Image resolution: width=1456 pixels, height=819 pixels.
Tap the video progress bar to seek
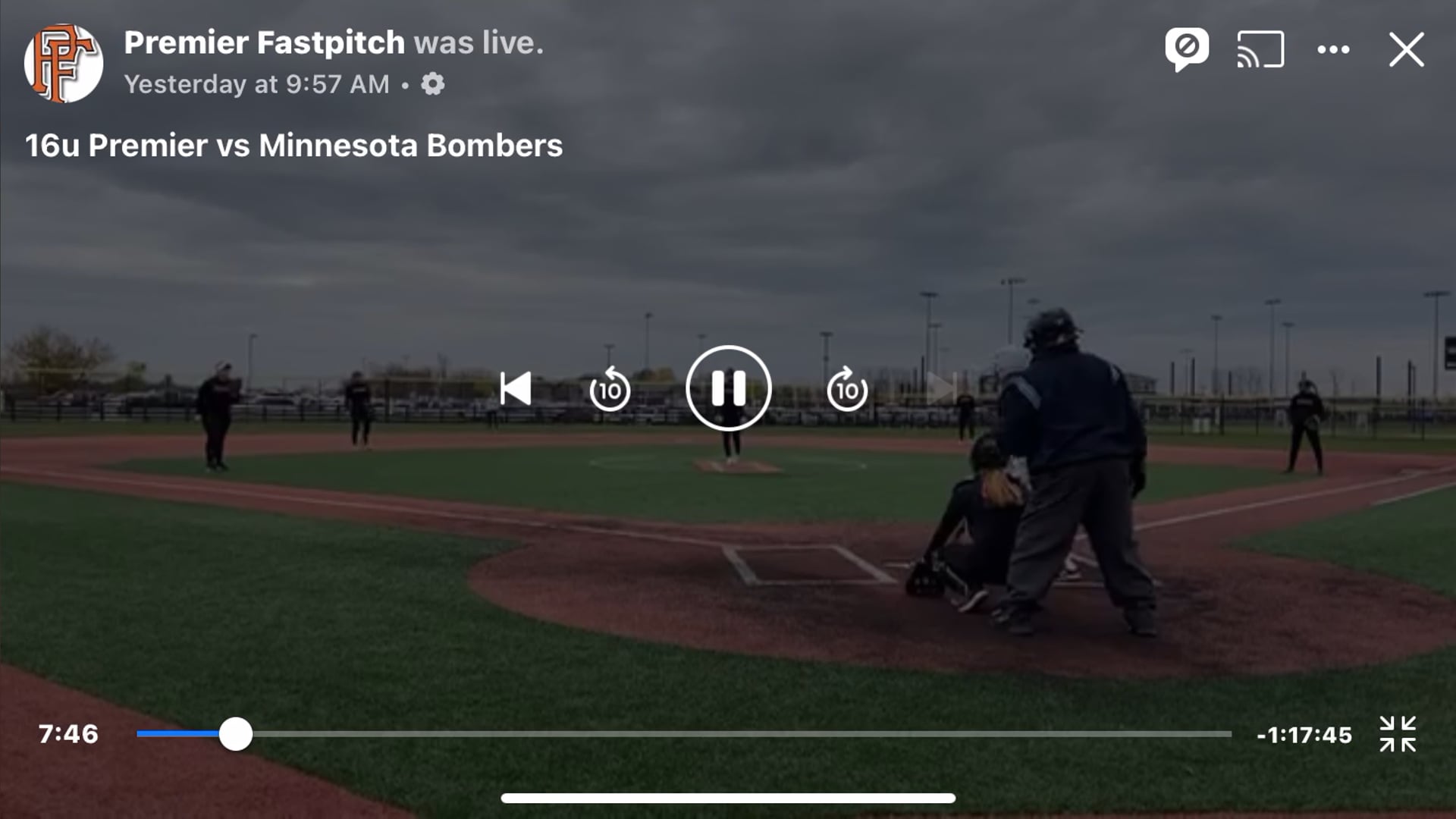pos(682,734)
